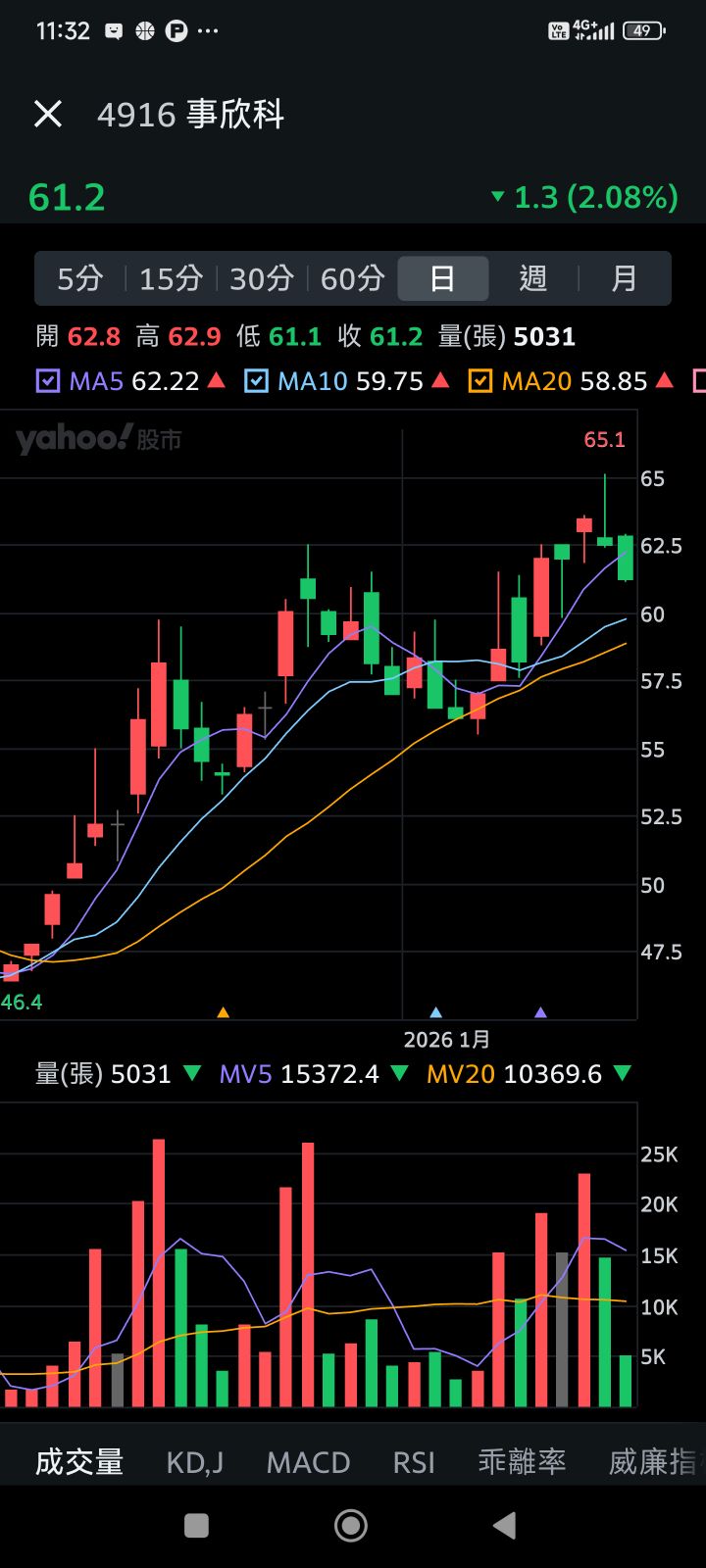This screenshot has height=1568, width=706.
Task: Open the 乖離率 bias indicator
Action: (x=522, y=1461)
